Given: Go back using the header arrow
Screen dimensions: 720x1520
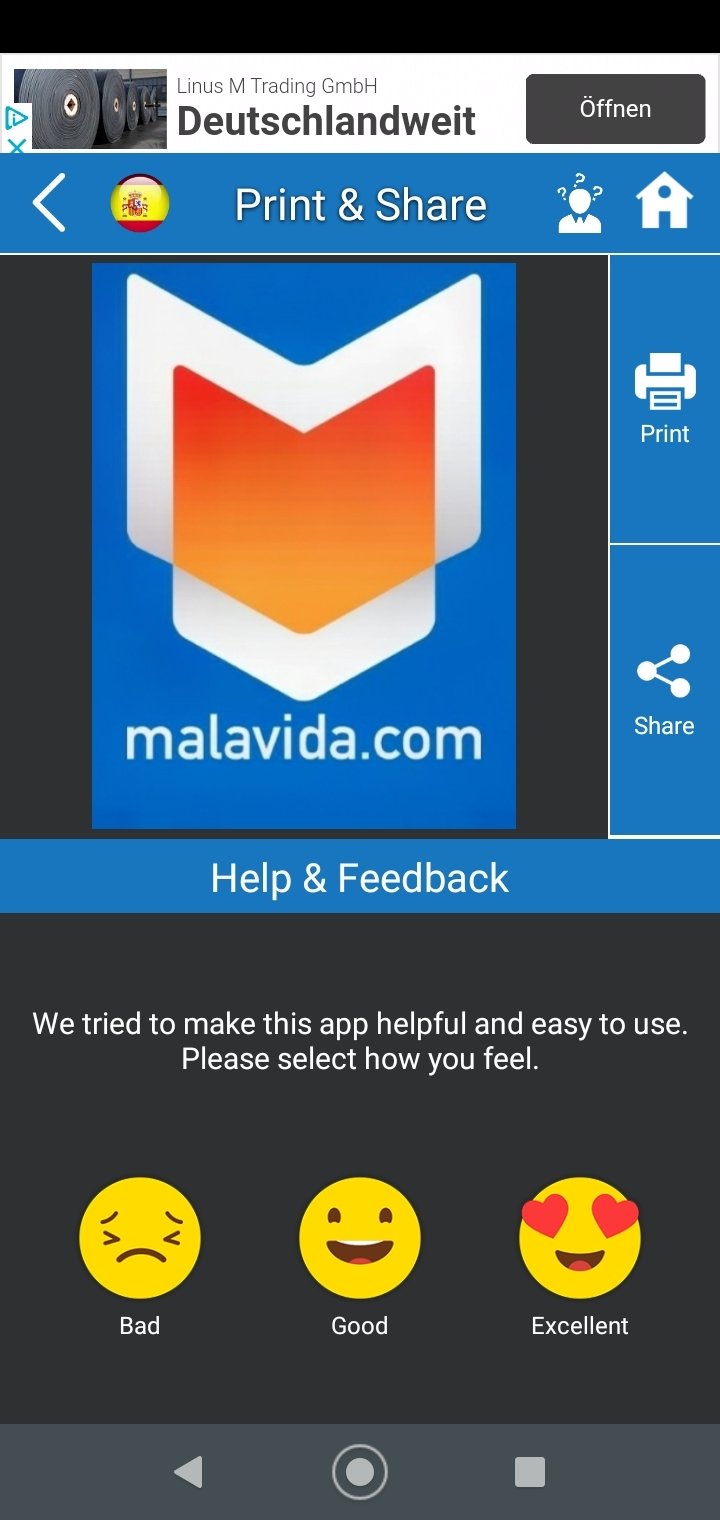Looking at the screenshot, I should tap(49, 203).
